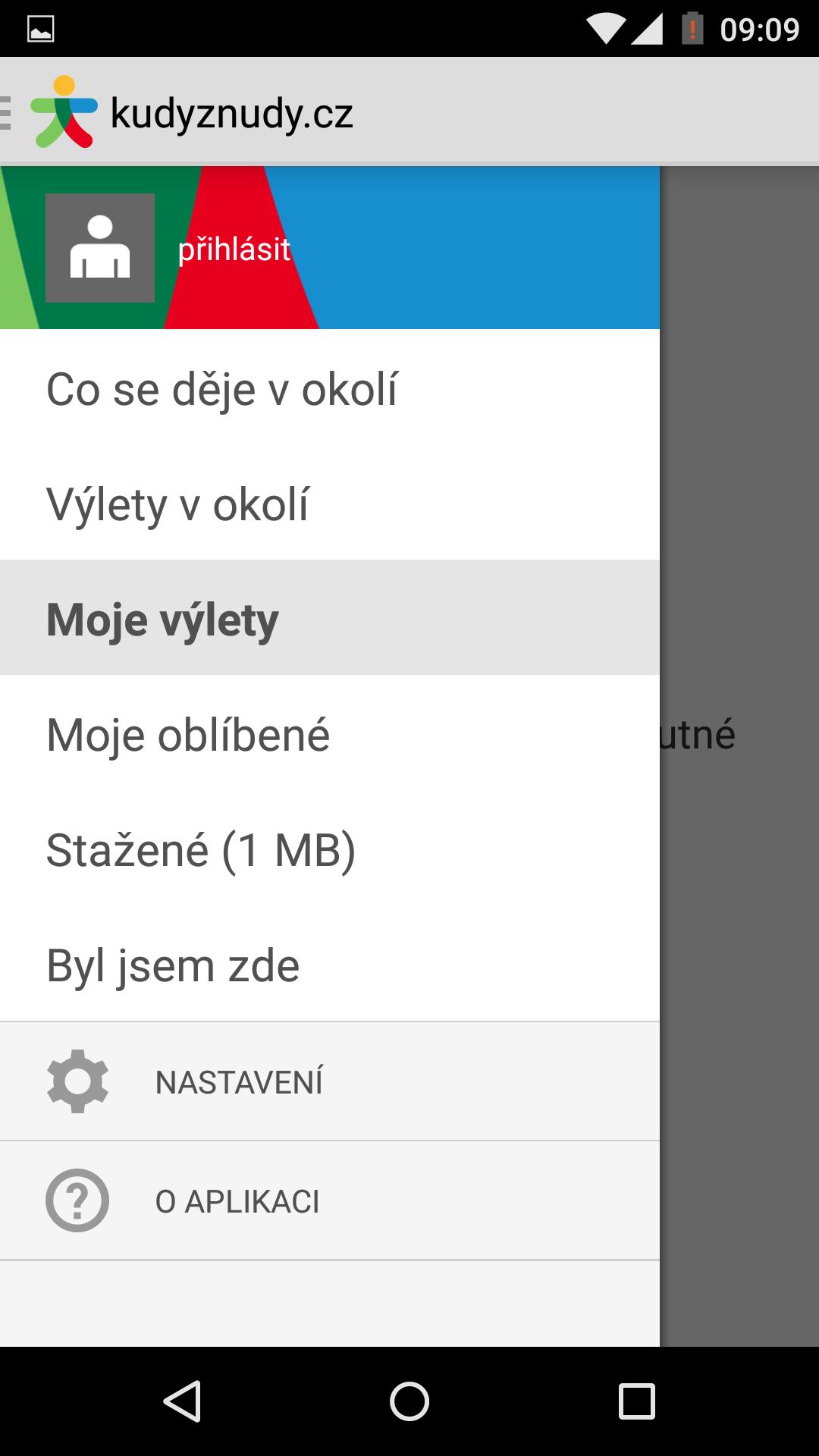Open the hamburger menu at the left edge
Screen dimensions: 819x1456
coord(6,112)
